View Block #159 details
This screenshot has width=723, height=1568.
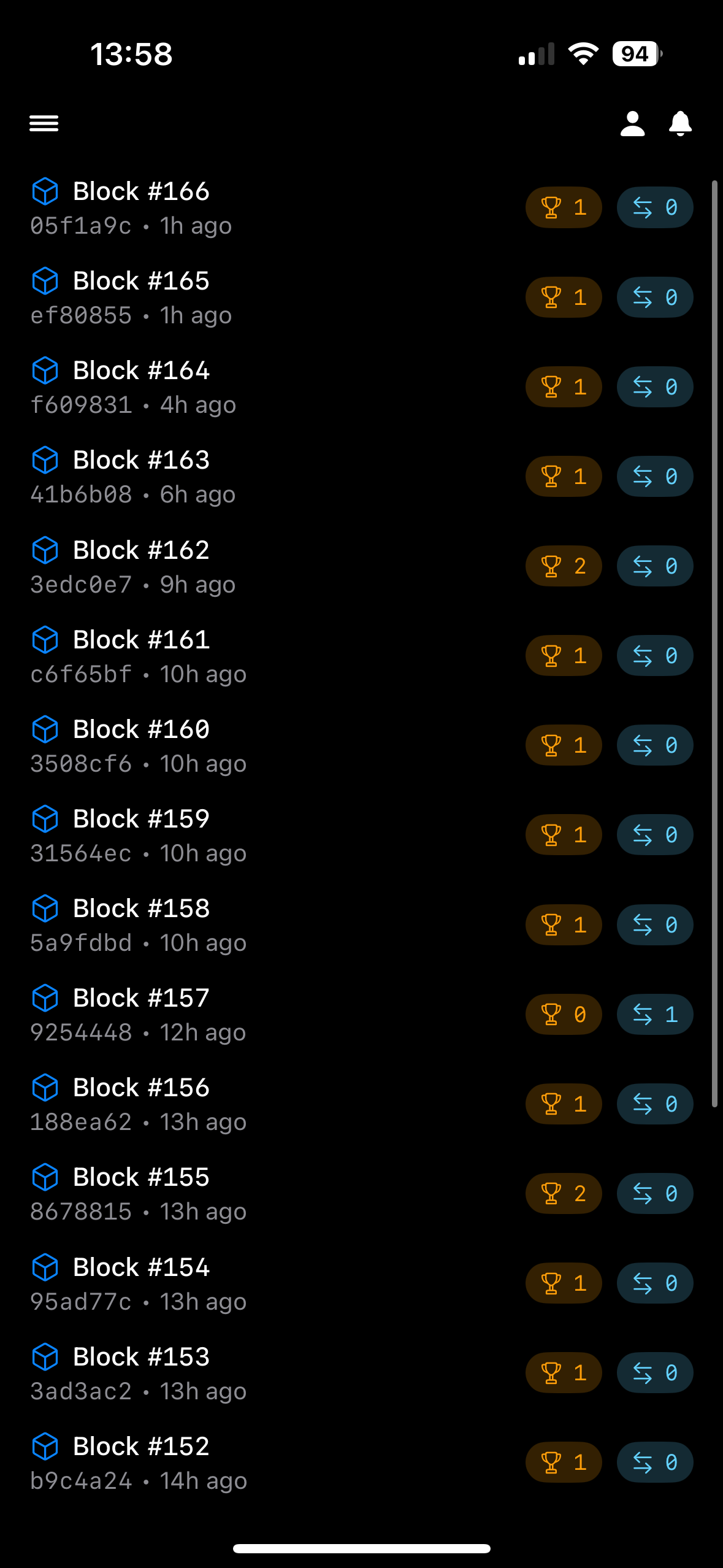[x=362, y=835]
